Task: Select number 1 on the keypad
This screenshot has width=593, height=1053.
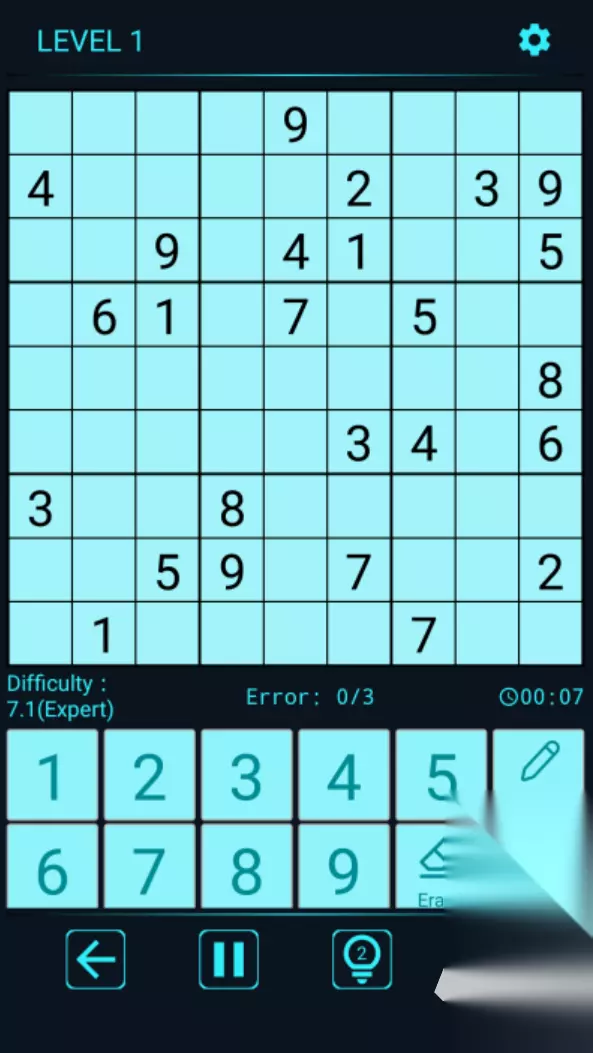Action: pos(52,776)
